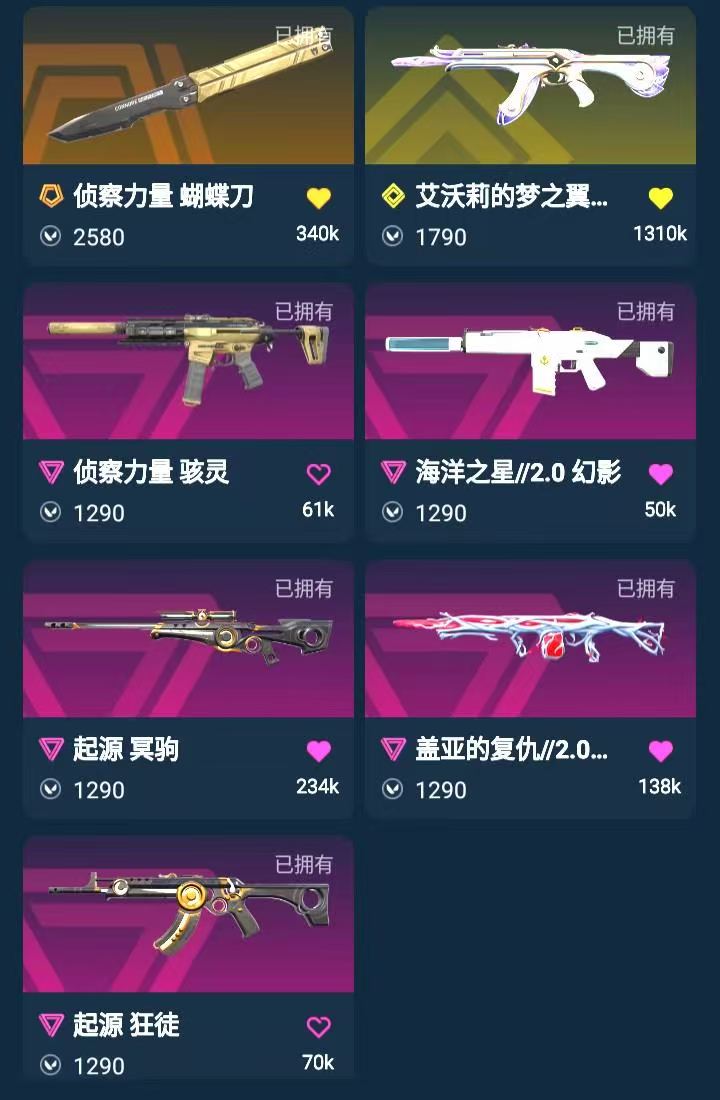Open the 起源 冥驹 skin card

[188, 639]
